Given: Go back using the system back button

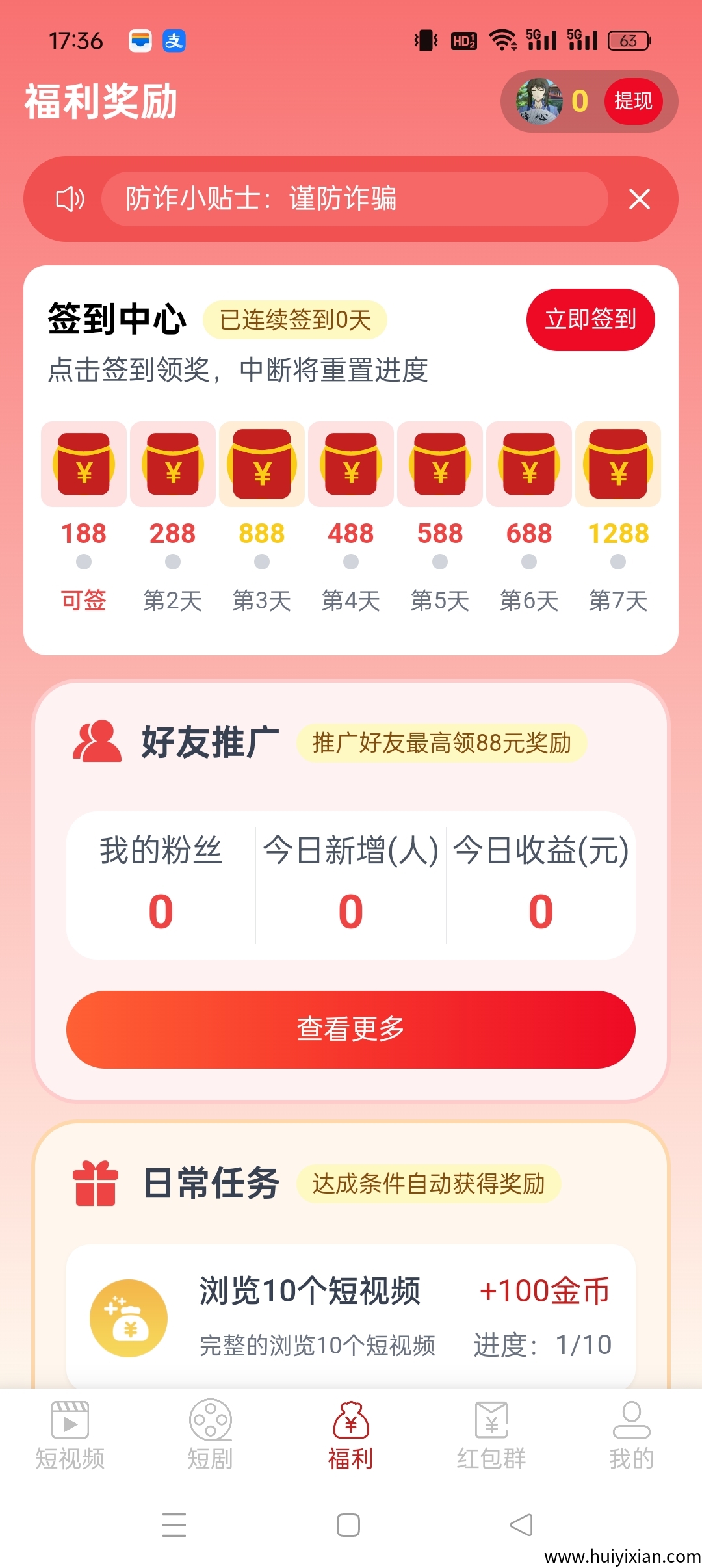Looking at the screenshot, I should point(521,1524).
